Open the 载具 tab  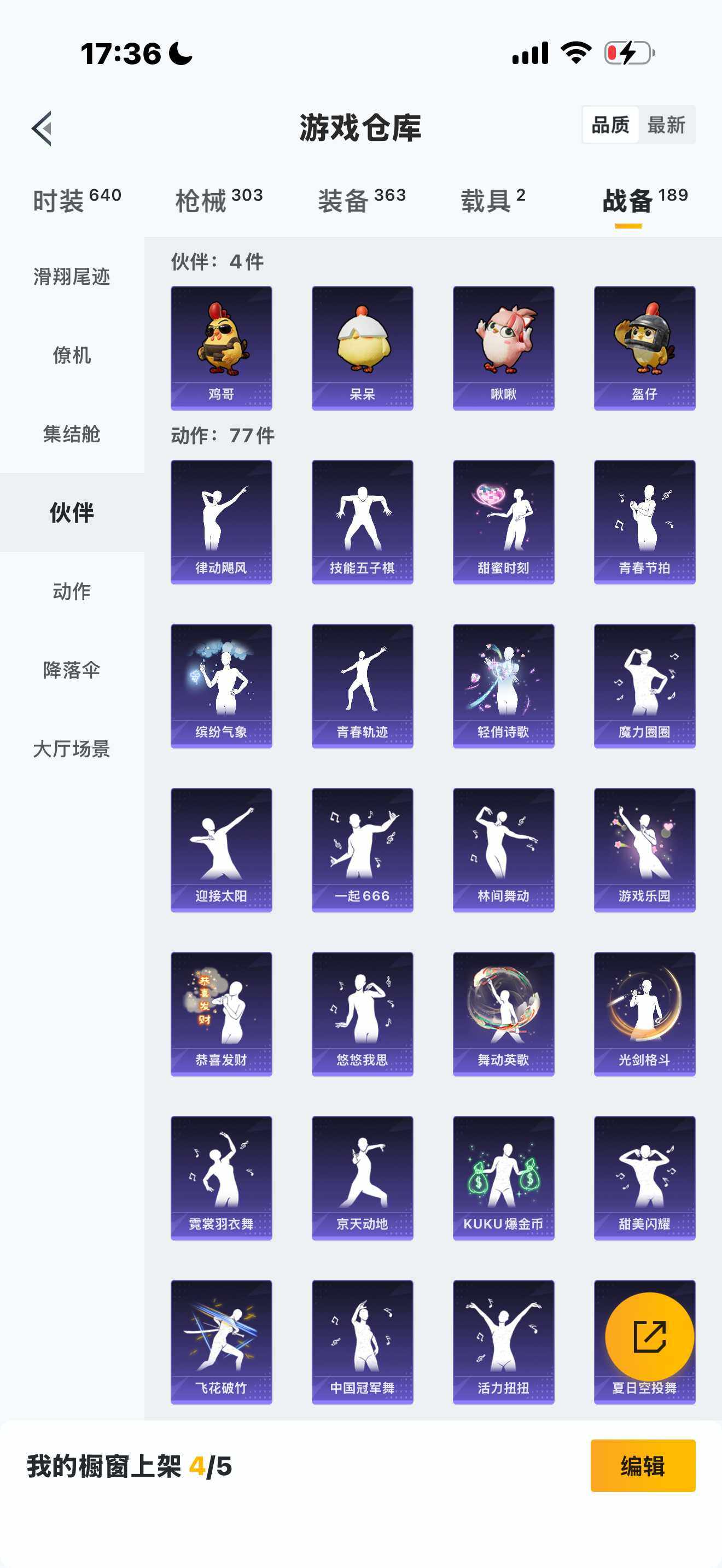pos(492,200)
